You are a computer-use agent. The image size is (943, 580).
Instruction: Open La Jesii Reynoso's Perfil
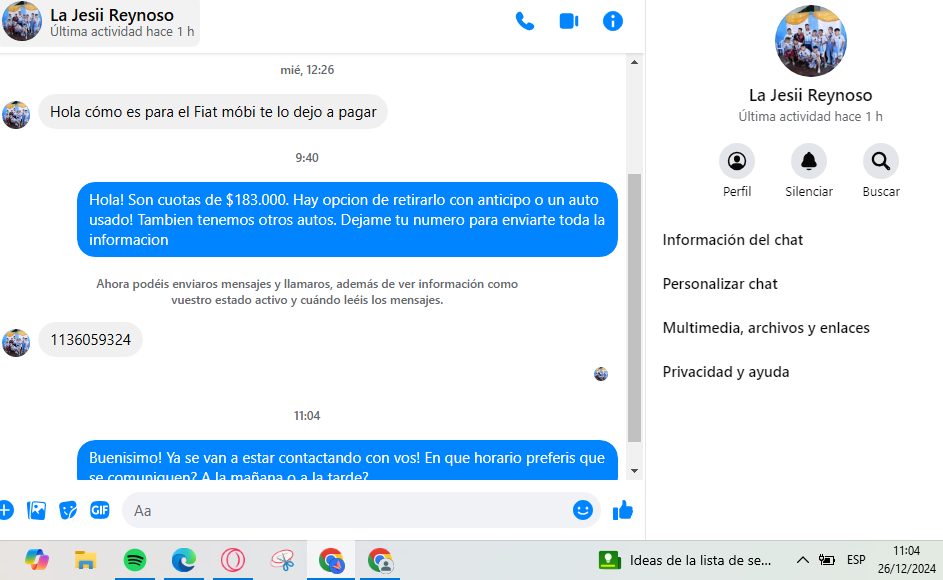pos(737,162)
